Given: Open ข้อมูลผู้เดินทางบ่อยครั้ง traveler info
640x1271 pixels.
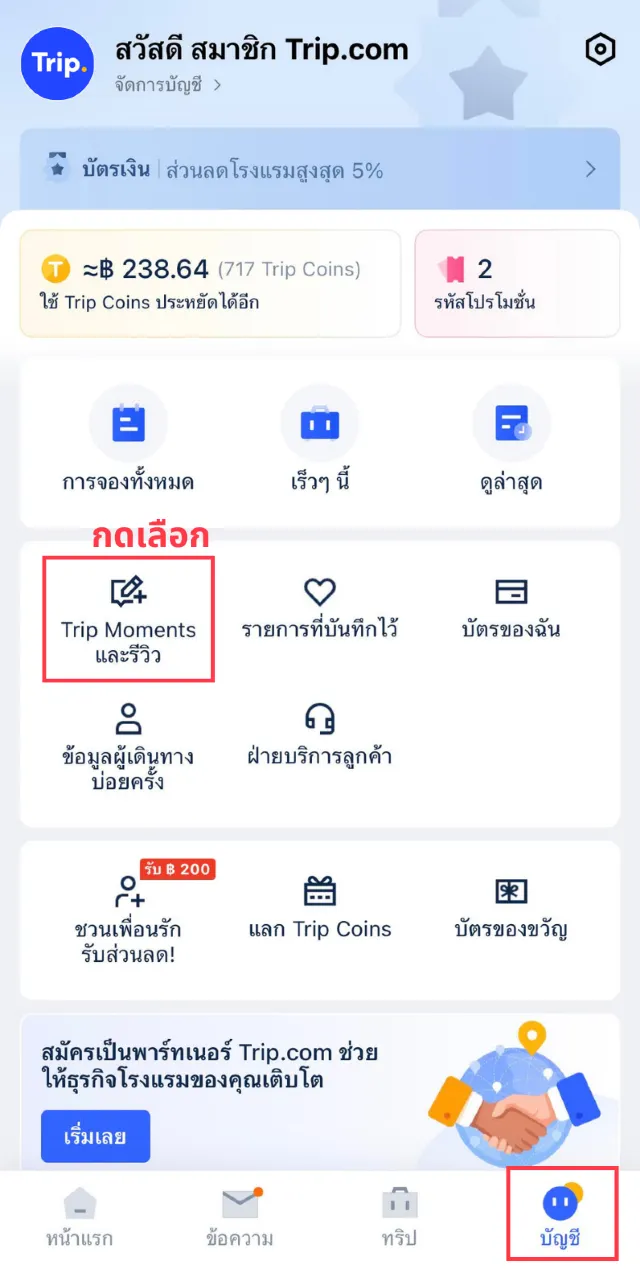Looking at the screenshot, I should [128, 746].
